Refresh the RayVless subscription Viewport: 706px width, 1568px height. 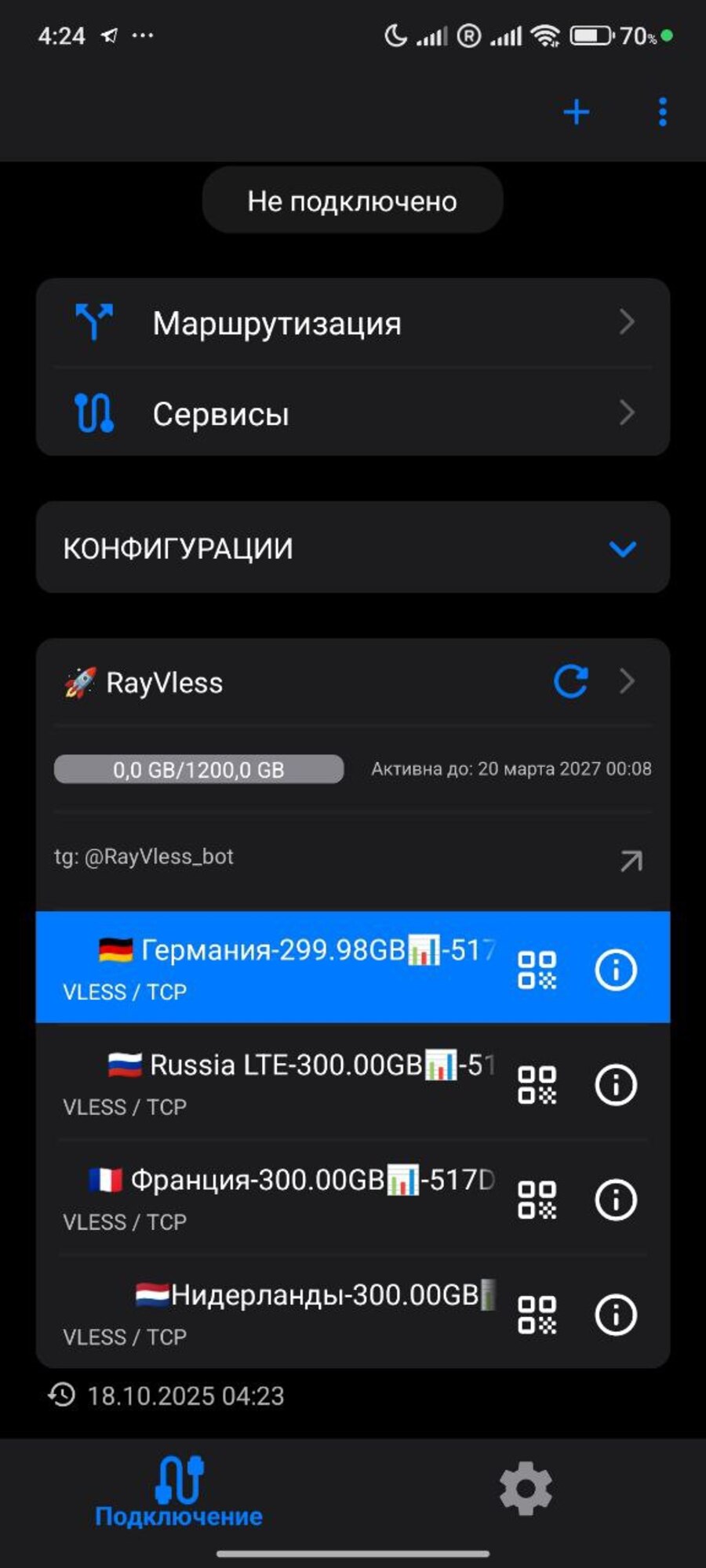point(571,681)
